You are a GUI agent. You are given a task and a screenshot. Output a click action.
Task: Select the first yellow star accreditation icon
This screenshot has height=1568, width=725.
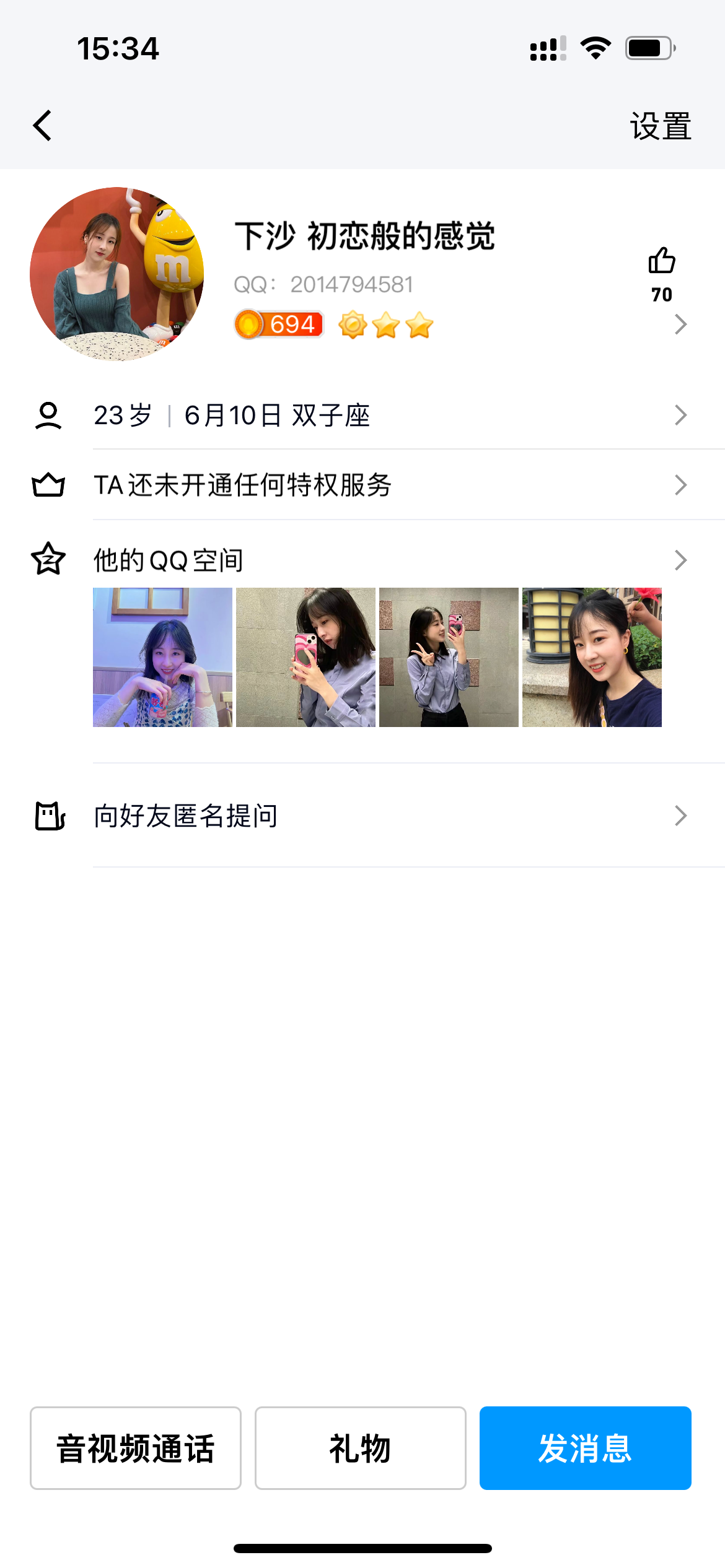(387, 324)
